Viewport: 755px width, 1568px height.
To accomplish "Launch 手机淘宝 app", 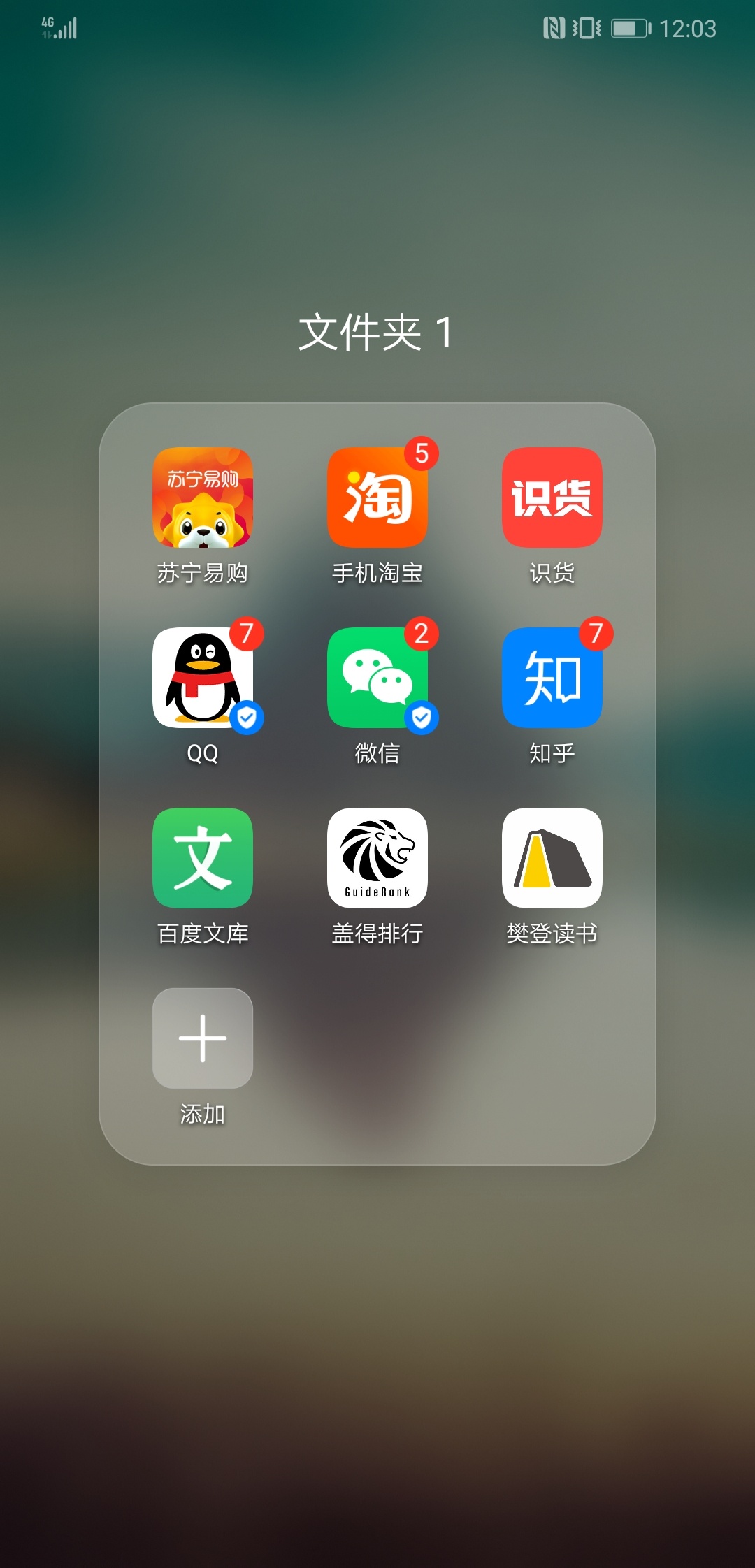I will tap(377, 498).
